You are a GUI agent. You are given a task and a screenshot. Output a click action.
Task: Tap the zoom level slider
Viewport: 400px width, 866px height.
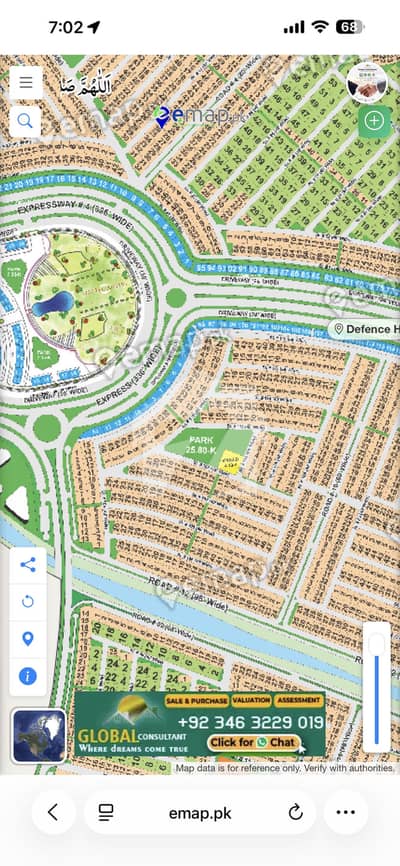377,687
